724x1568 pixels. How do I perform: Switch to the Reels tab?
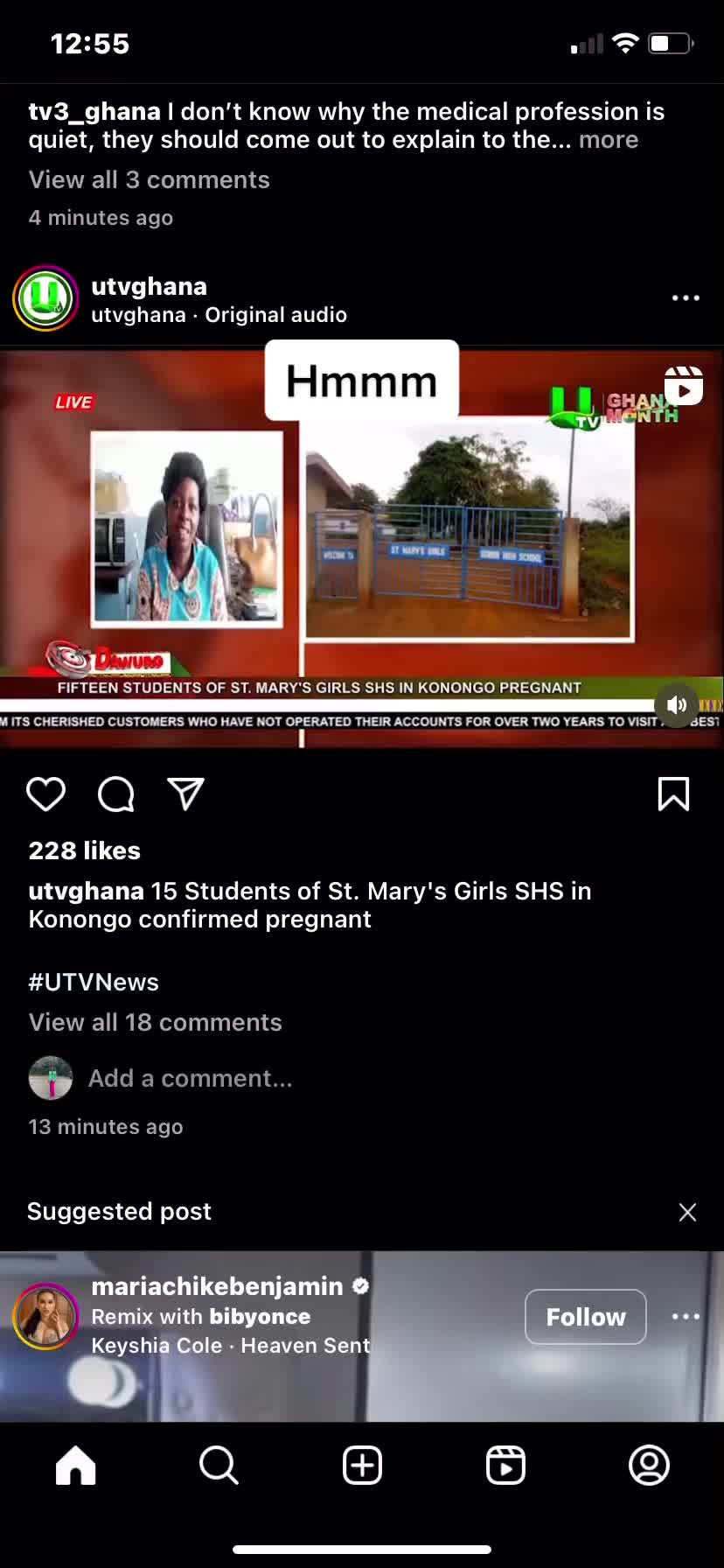(505, 1465)
